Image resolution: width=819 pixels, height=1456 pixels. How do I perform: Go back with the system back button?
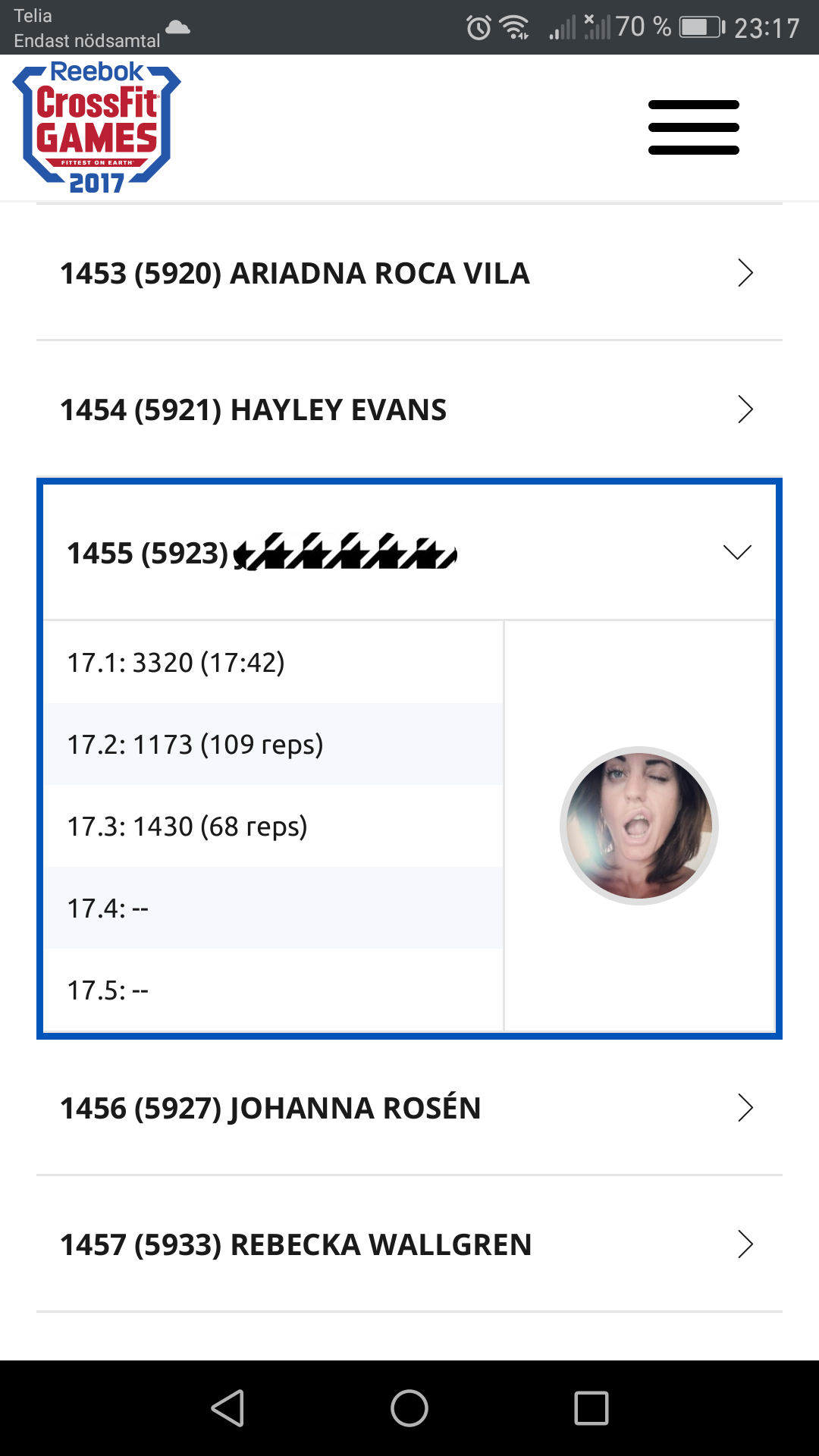coord(227,1408)
